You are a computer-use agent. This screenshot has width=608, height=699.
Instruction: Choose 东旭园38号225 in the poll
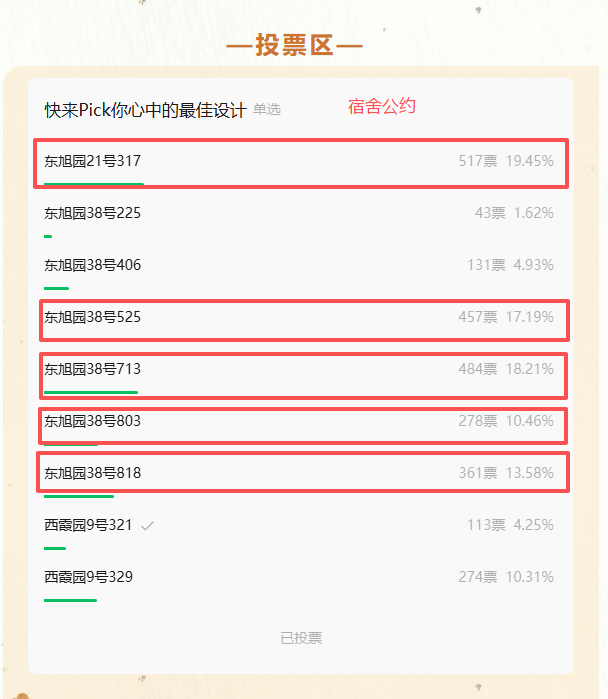(x=92, y=213)
